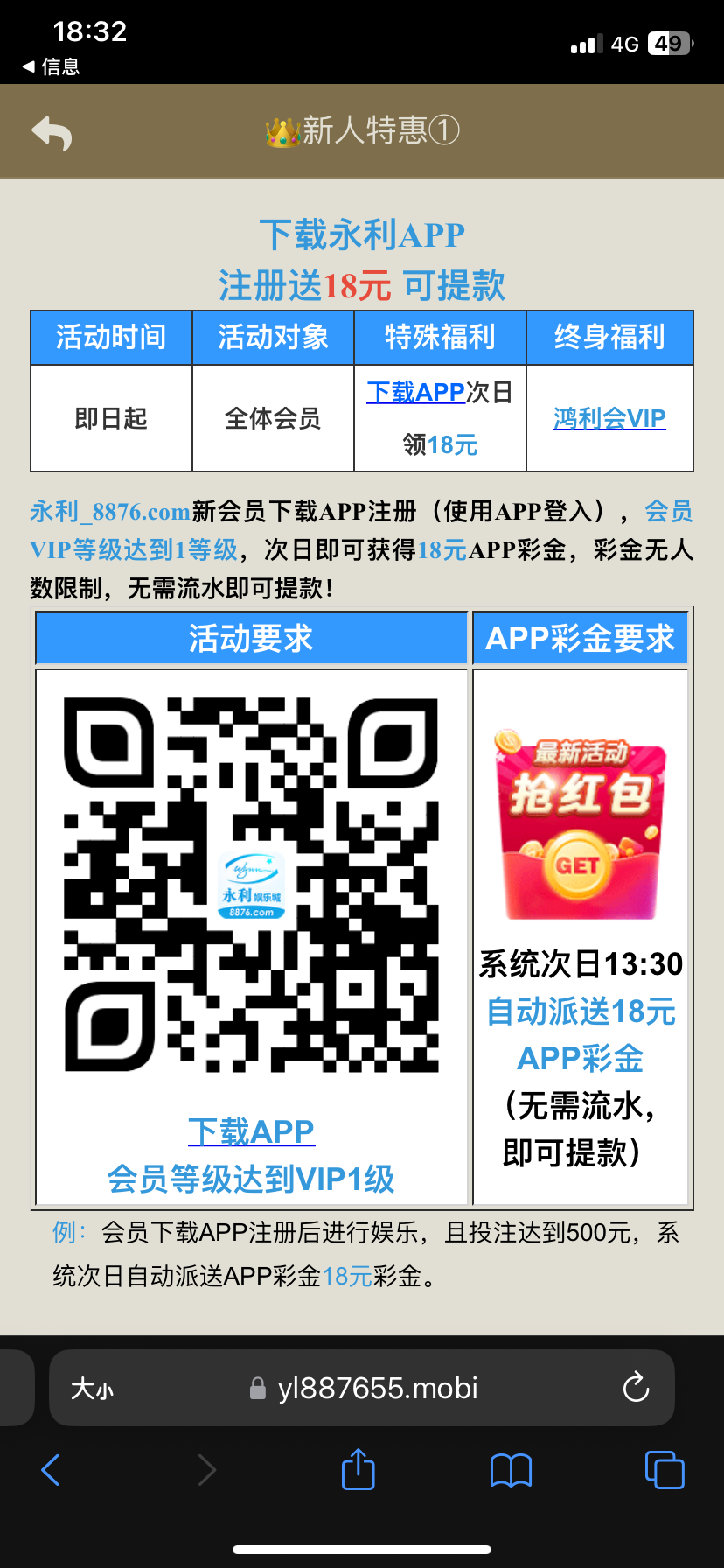Tap the yl887655.mobi address field
This screenshot has height=1568, width=724.
click(376, 1389)
